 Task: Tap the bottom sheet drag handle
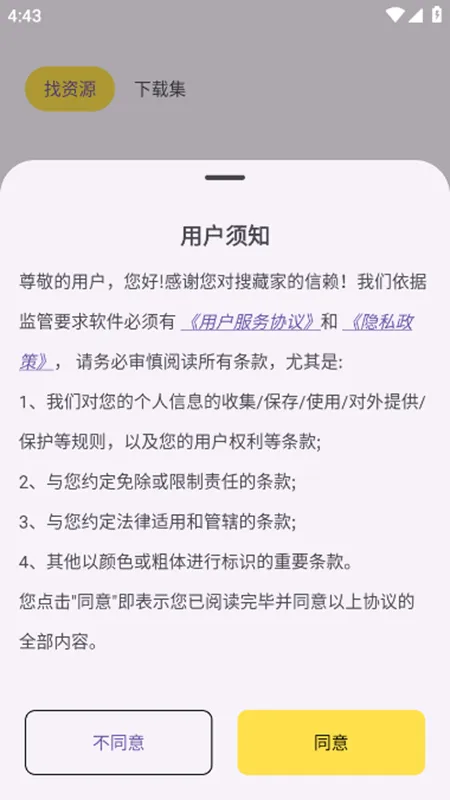point(225,178)
